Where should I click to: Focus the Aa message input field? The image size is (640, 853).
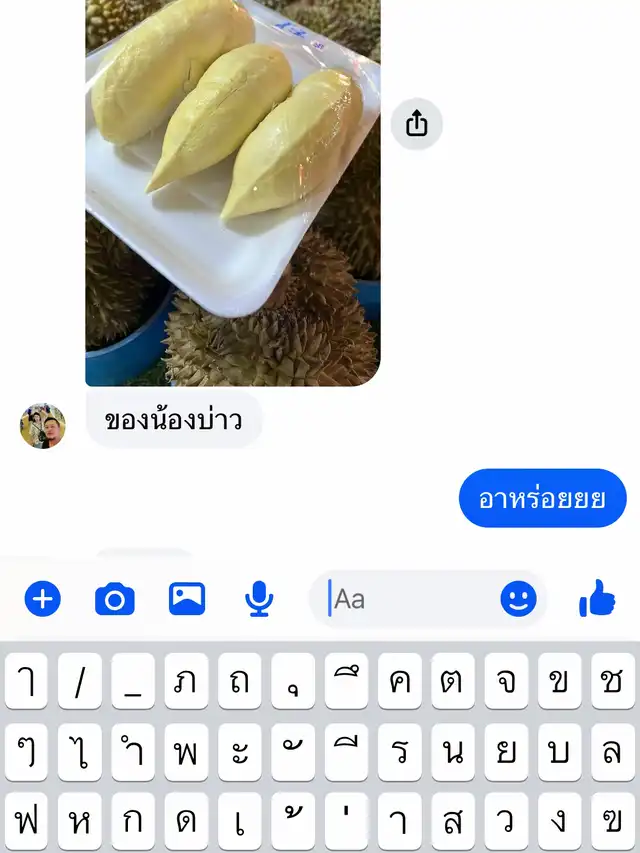(x=410, y=599)
